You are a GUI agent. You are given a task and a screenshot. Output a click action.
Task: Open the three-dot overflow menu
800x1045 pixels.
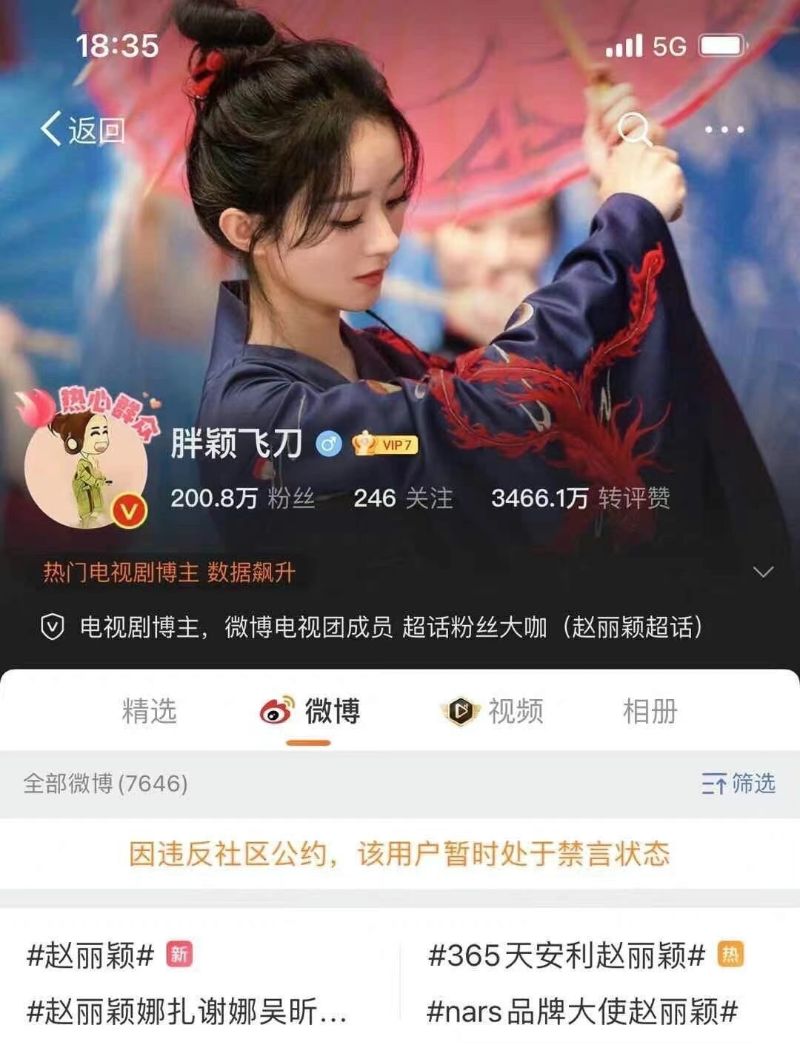tap(724, 130)
